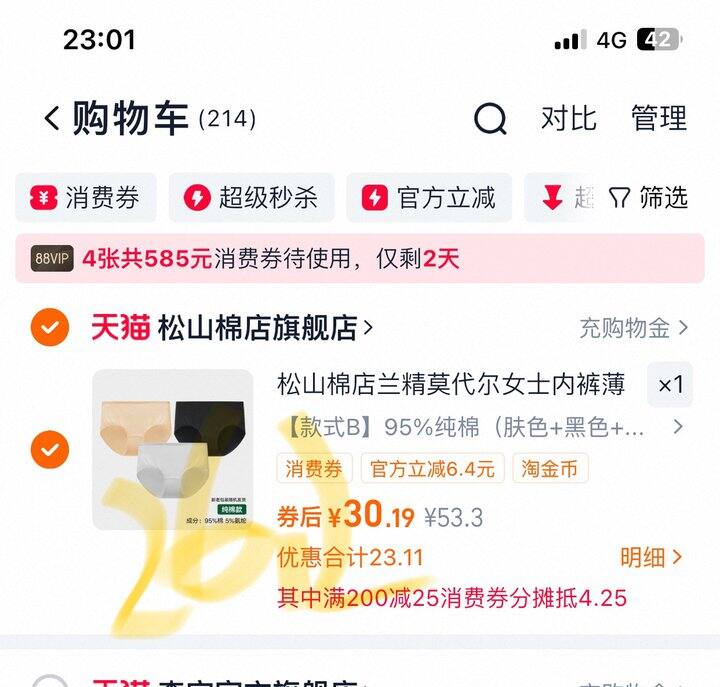Open the 88VIP 消费券 reminder banner
This screenshot has width=720, height=687.
(x=360, y=259)
